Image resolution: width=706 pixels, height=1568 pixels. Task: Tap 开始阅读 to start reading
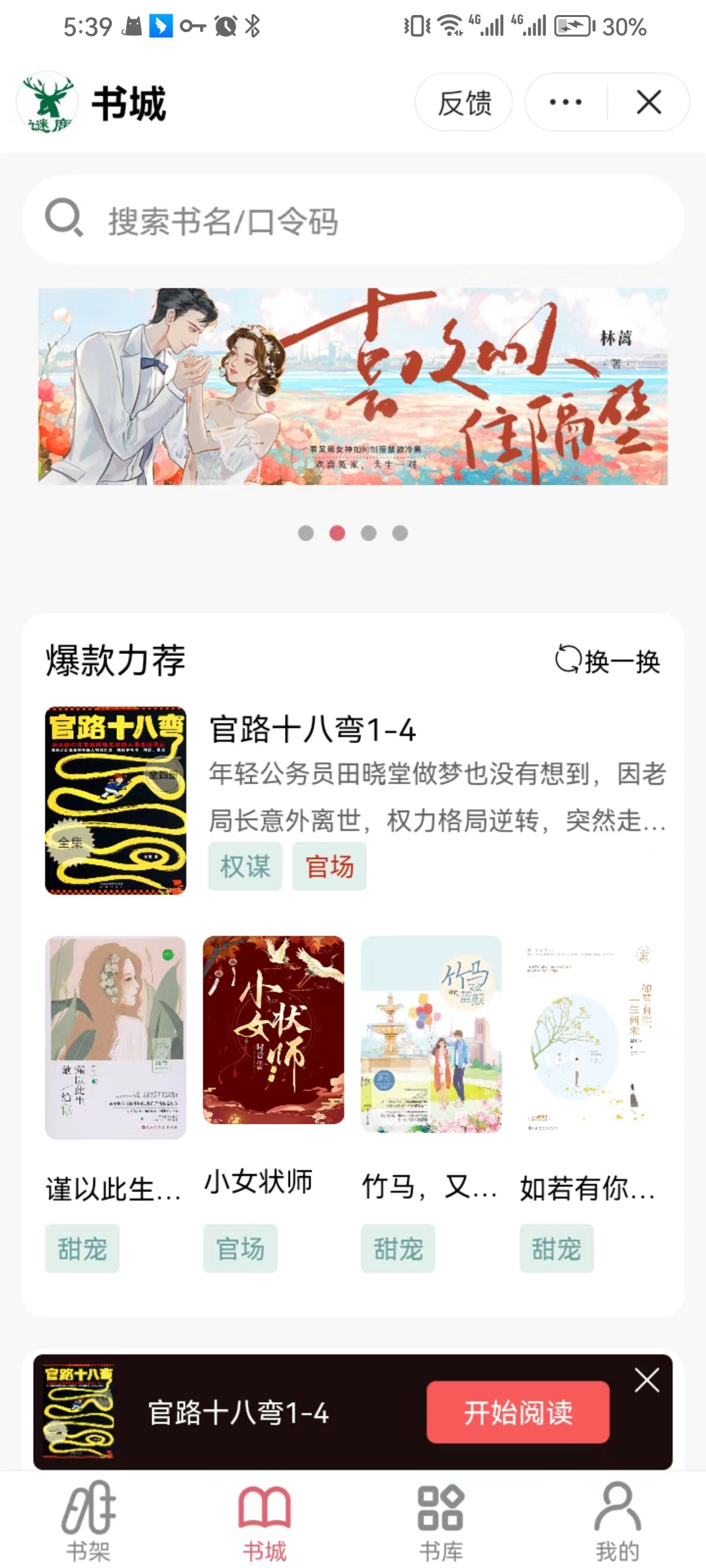point(518,1412)
